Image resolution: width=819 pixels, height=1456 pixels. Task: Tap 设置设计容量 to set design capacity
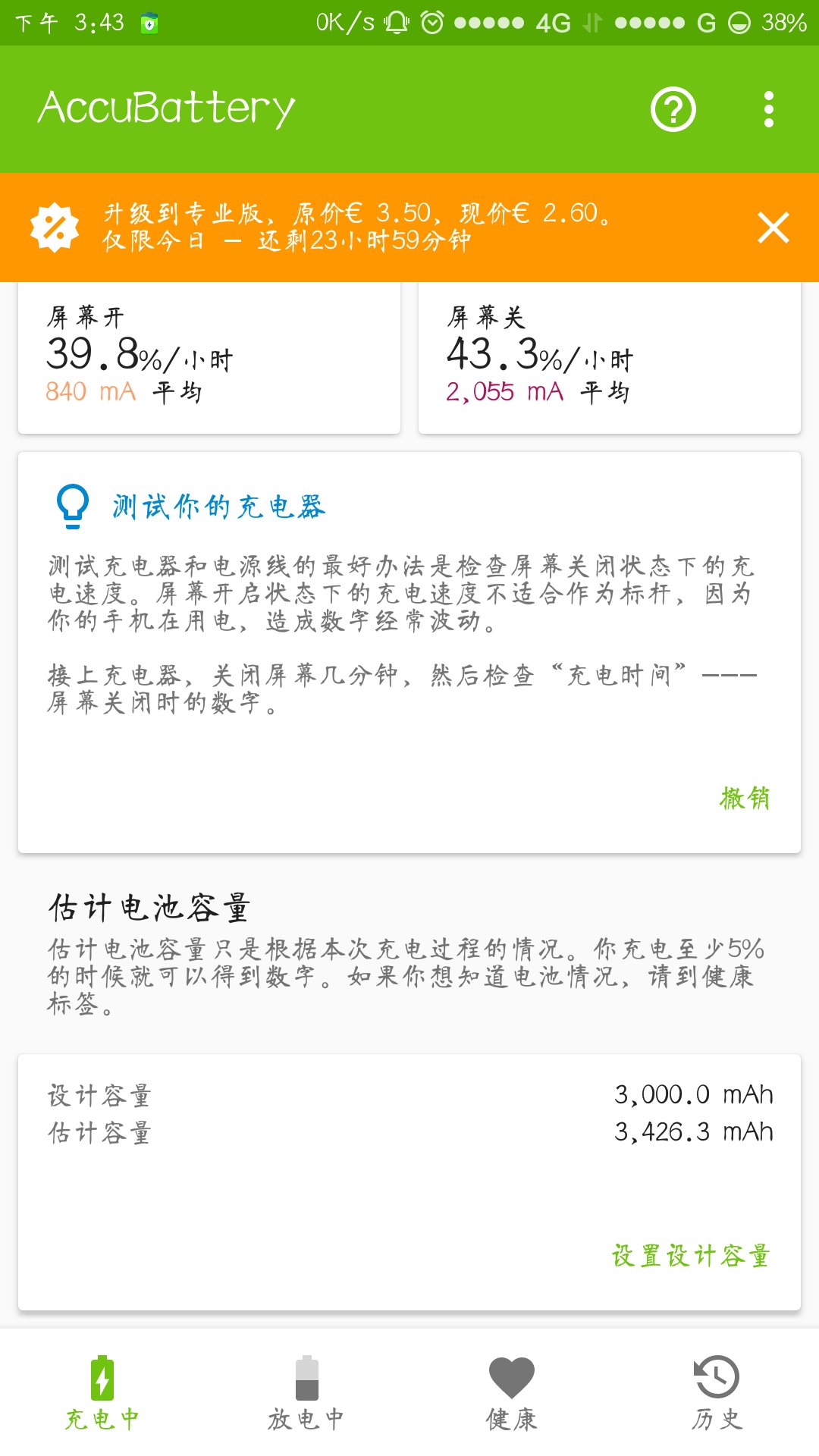(691, 1256)
